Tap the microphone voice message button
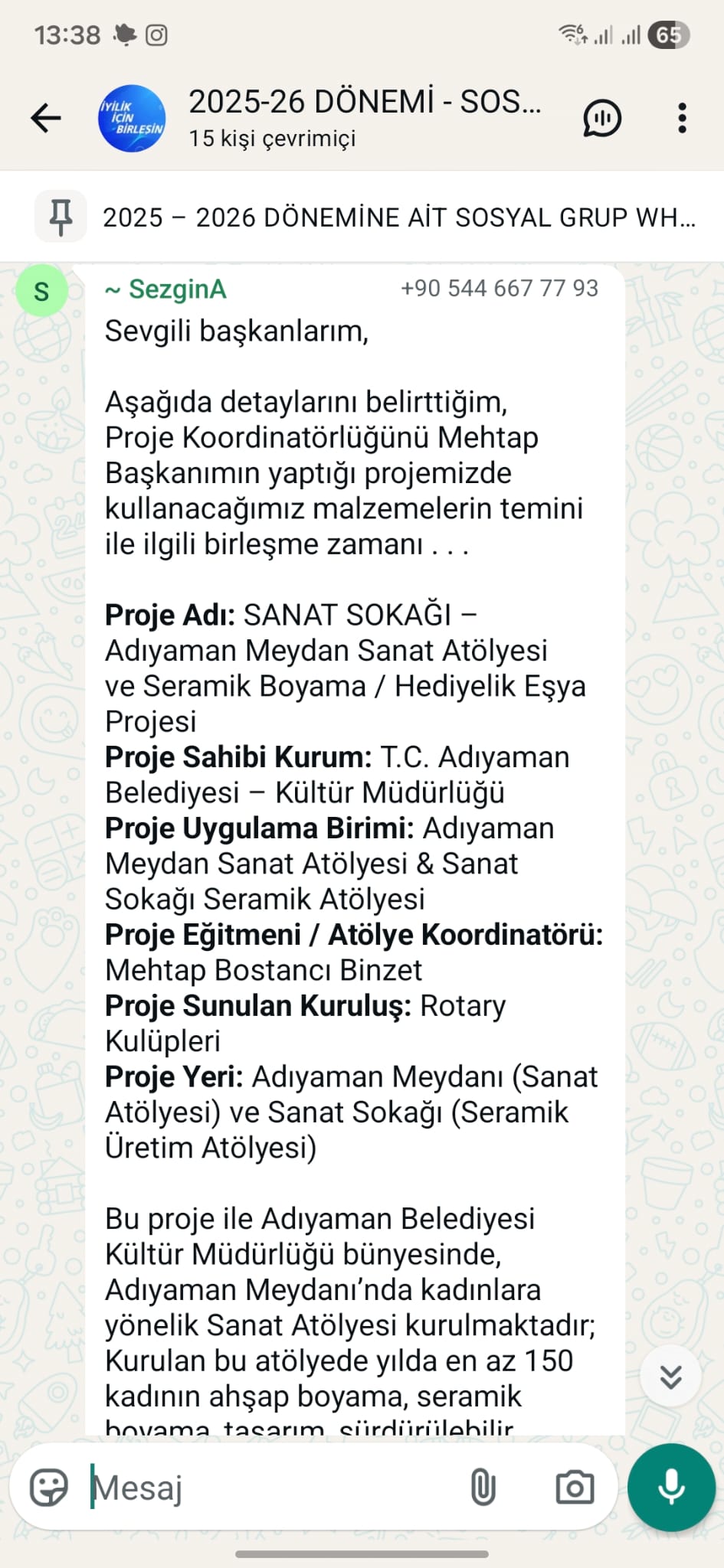Viewport: 724px width, 1568px height. 671,1488
